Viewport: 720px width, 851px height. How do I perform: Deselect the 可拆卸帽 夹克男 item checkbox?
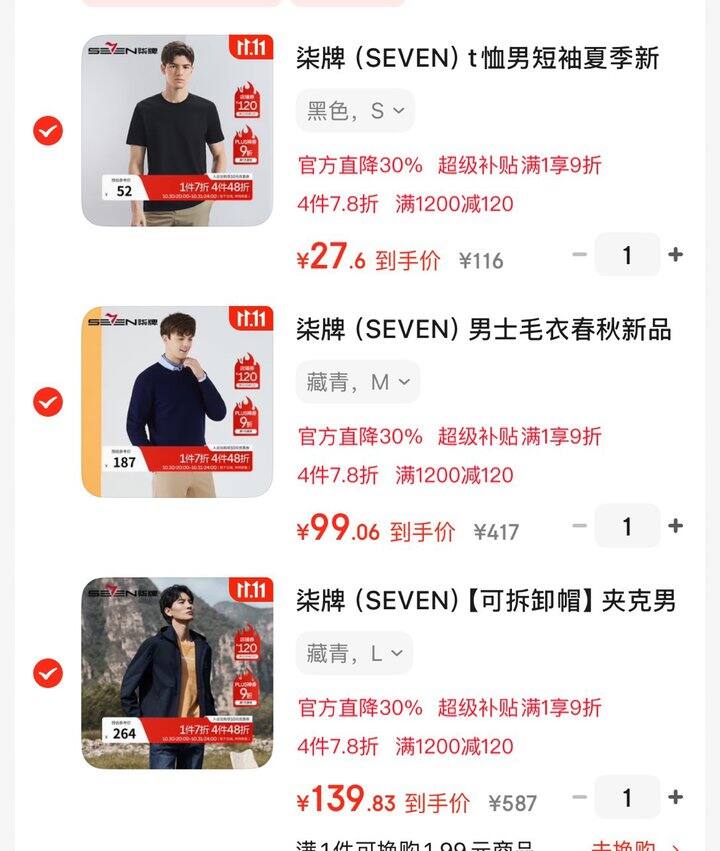[48, 673]
